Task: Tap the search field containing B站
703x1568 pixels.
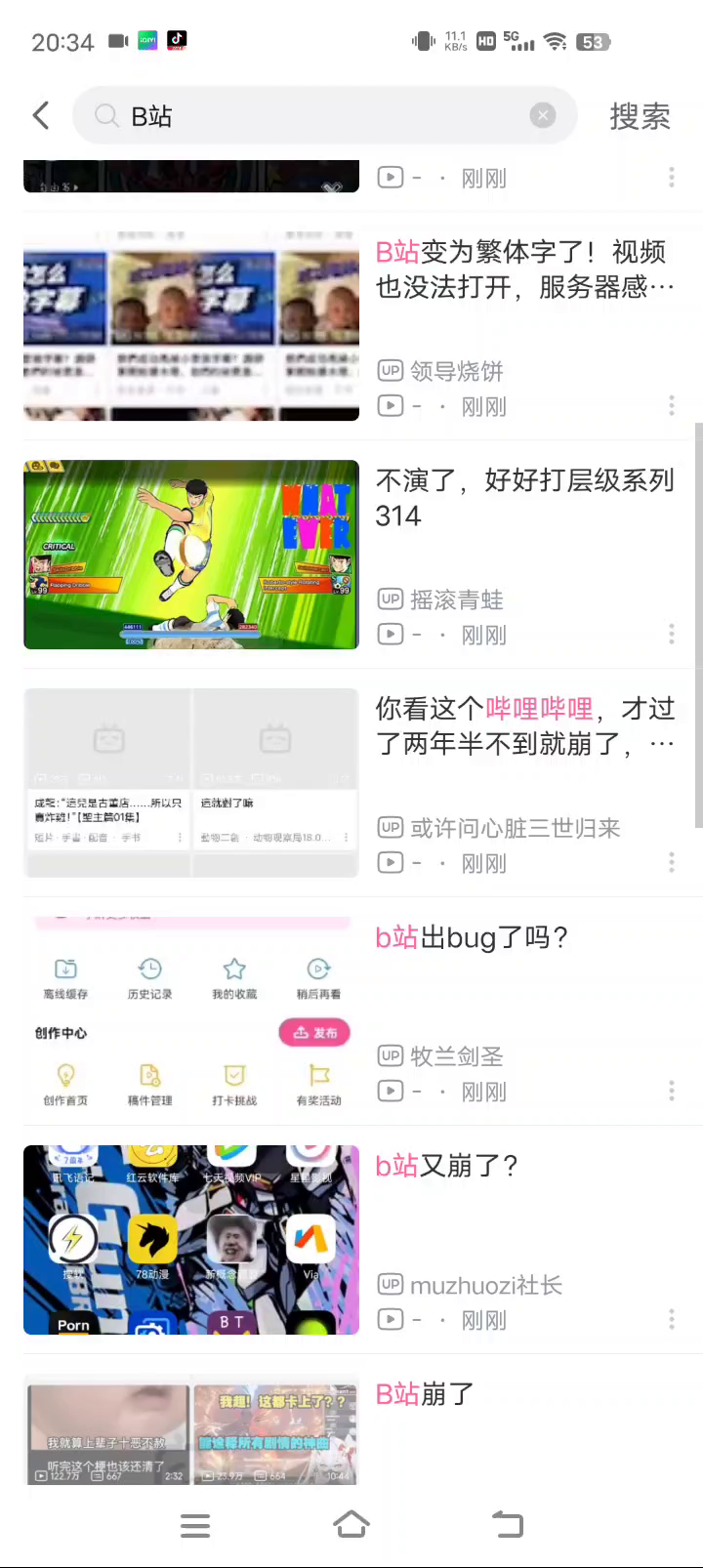Action: pos(324,115)
